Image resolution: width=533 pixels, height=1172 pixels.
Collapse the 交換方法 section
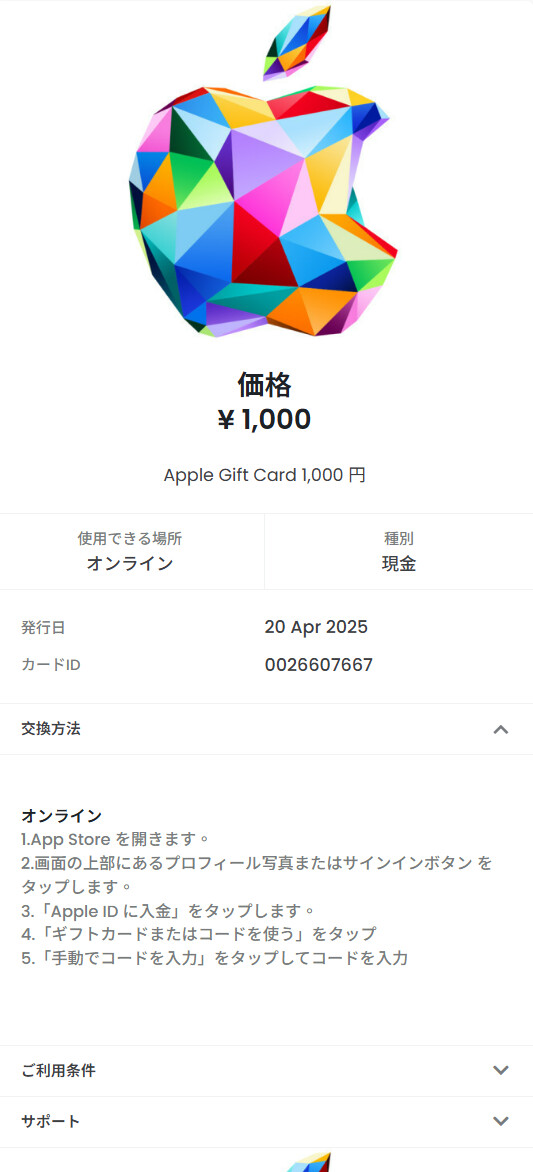[x=266, y=729]
